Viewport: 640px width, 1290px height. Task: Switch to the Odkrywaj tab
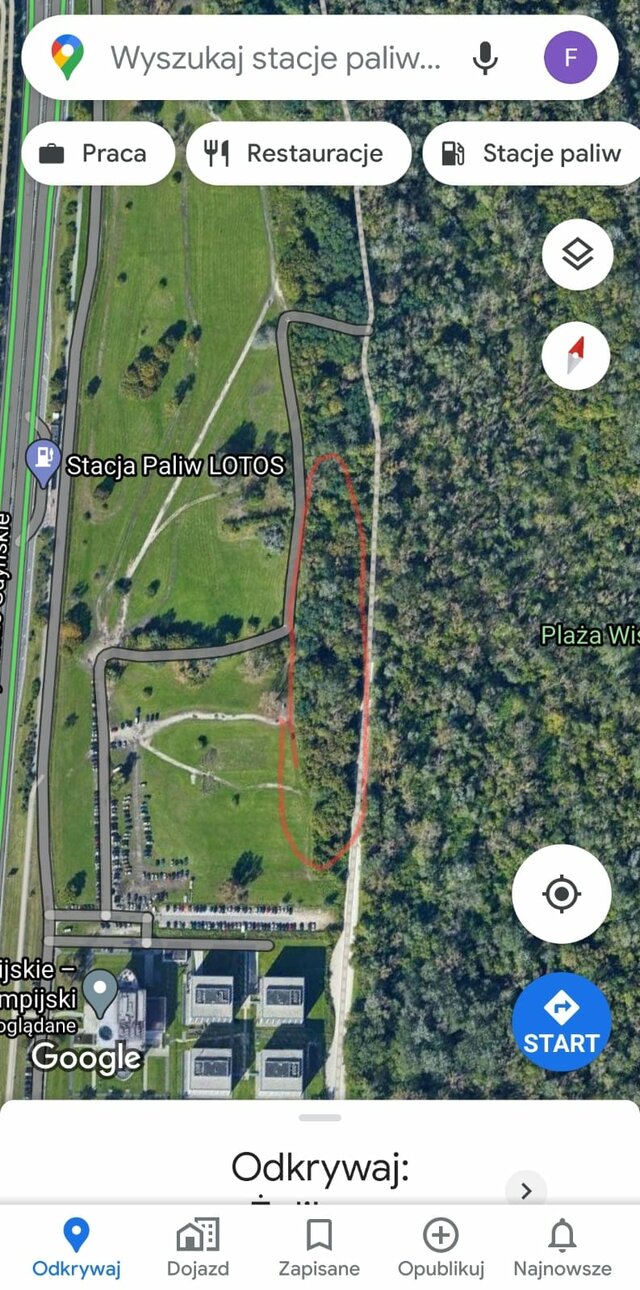[x=76, y=1247]
